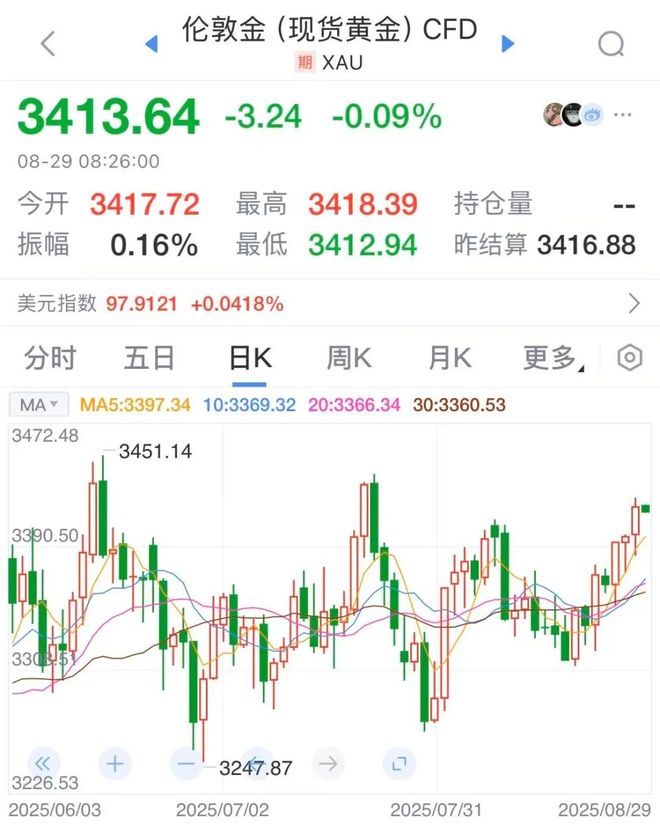Image resolution: width=660 pixels, height=832 pixels.
Task: Open the MA indicator dropdown
Action: (40, 405)
